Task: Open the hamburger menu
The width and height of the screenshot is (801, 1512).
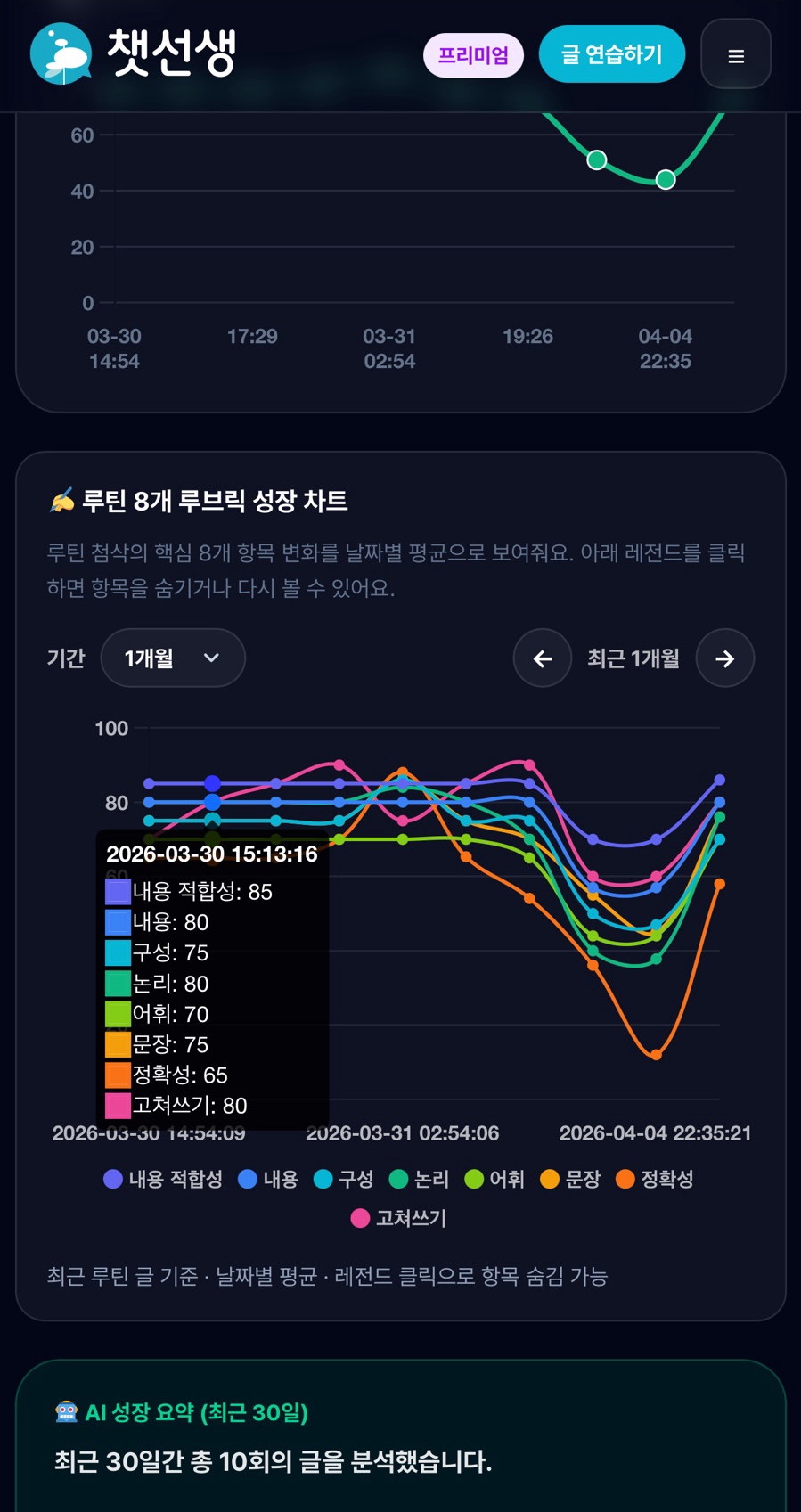Action: [736, 55]
